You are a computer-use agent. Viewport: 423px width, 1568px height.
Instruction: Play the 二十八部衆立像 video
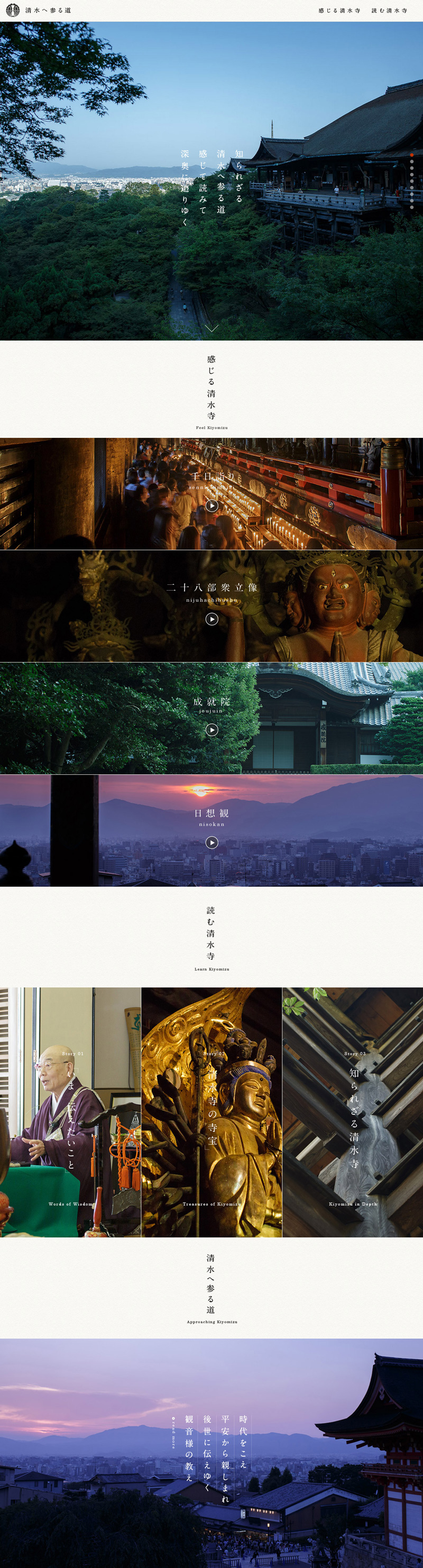pyautogui.click(x=211, y=618)
